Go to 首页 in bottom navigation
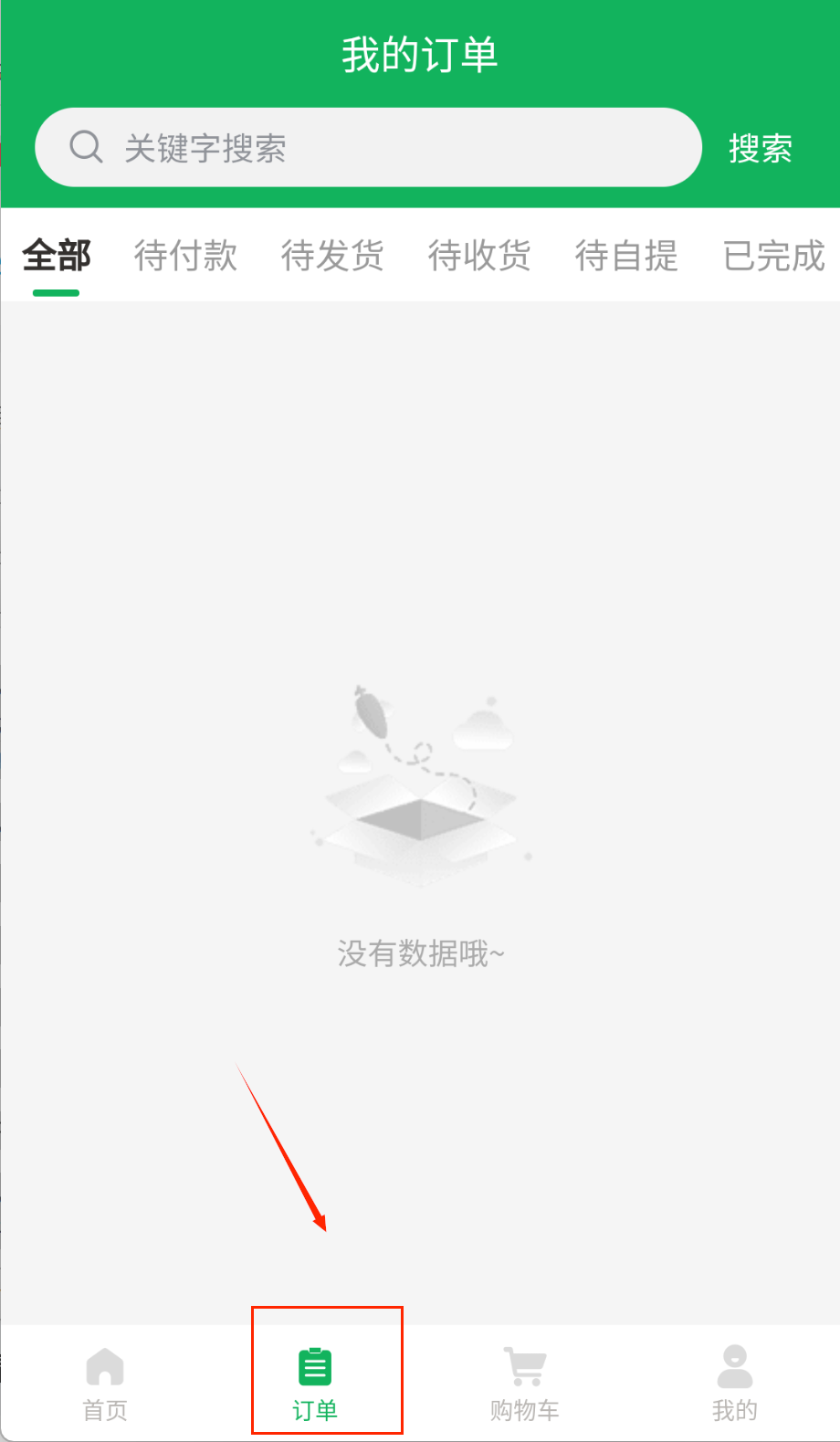 coord(105,1384)
